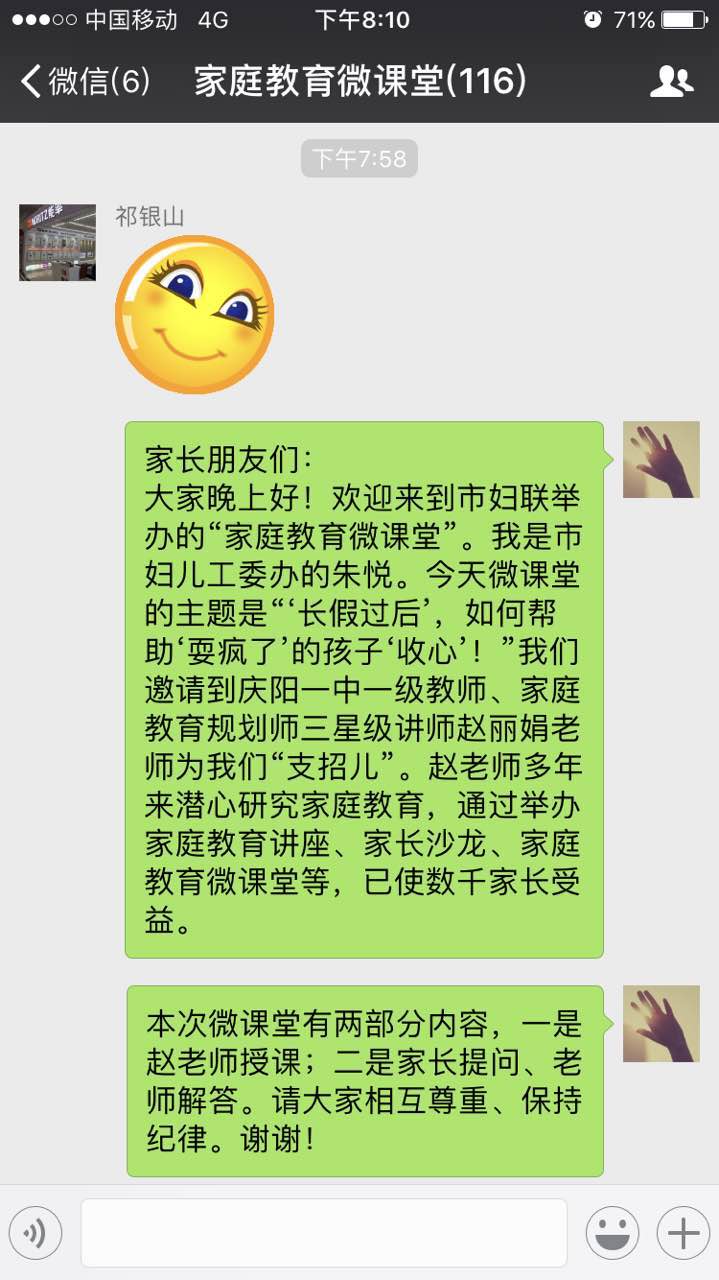This screenshot has height=1280, width=719.
Task: Focus the message text field
Action: 323,1233
